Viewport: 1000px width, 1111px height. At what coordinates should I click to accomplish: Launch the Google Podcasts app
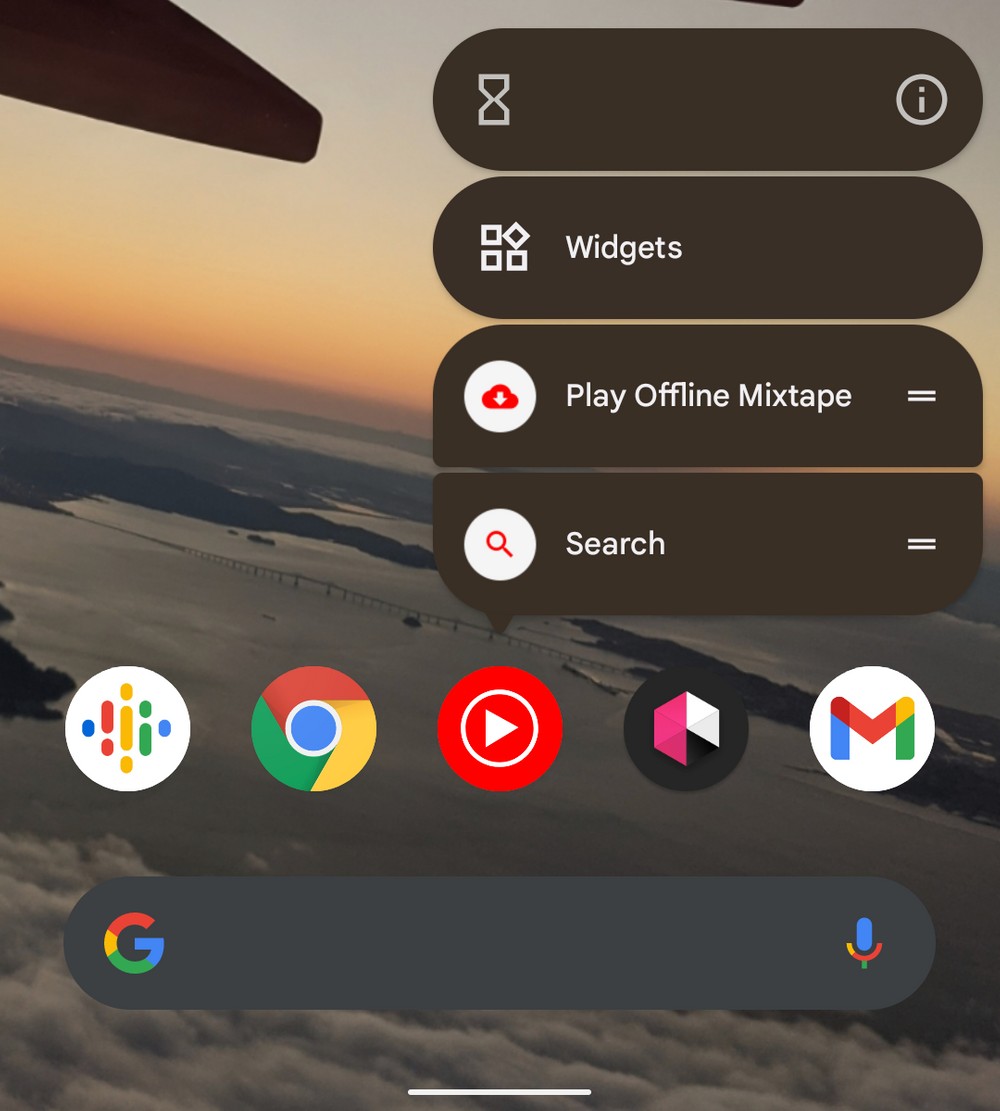(x=127, y=728)
